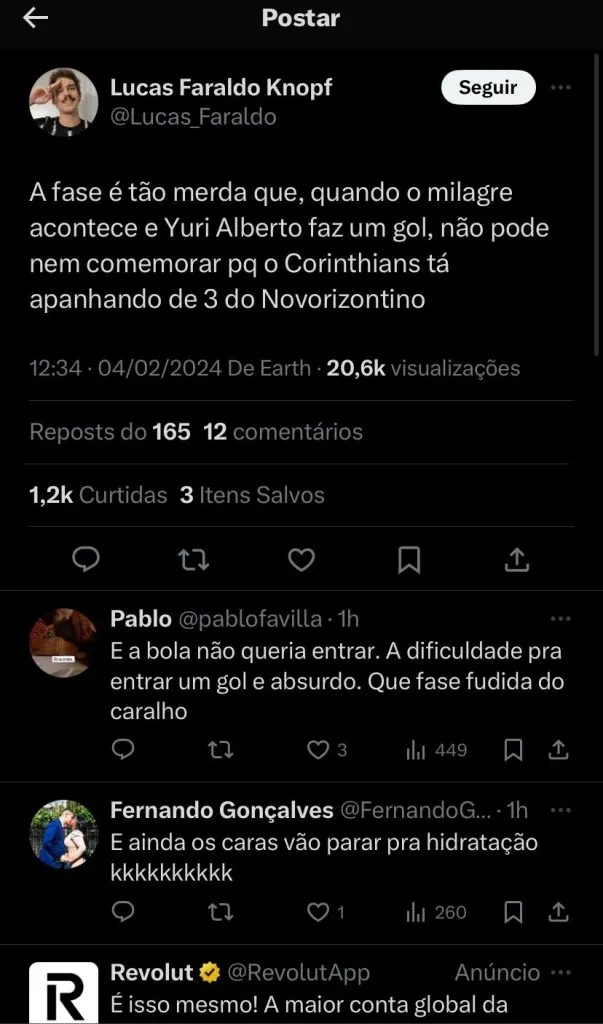This screenshot has width=603, height=1024.
Task: Reply to Pablo's comment
Action: (x=122, y=749)
